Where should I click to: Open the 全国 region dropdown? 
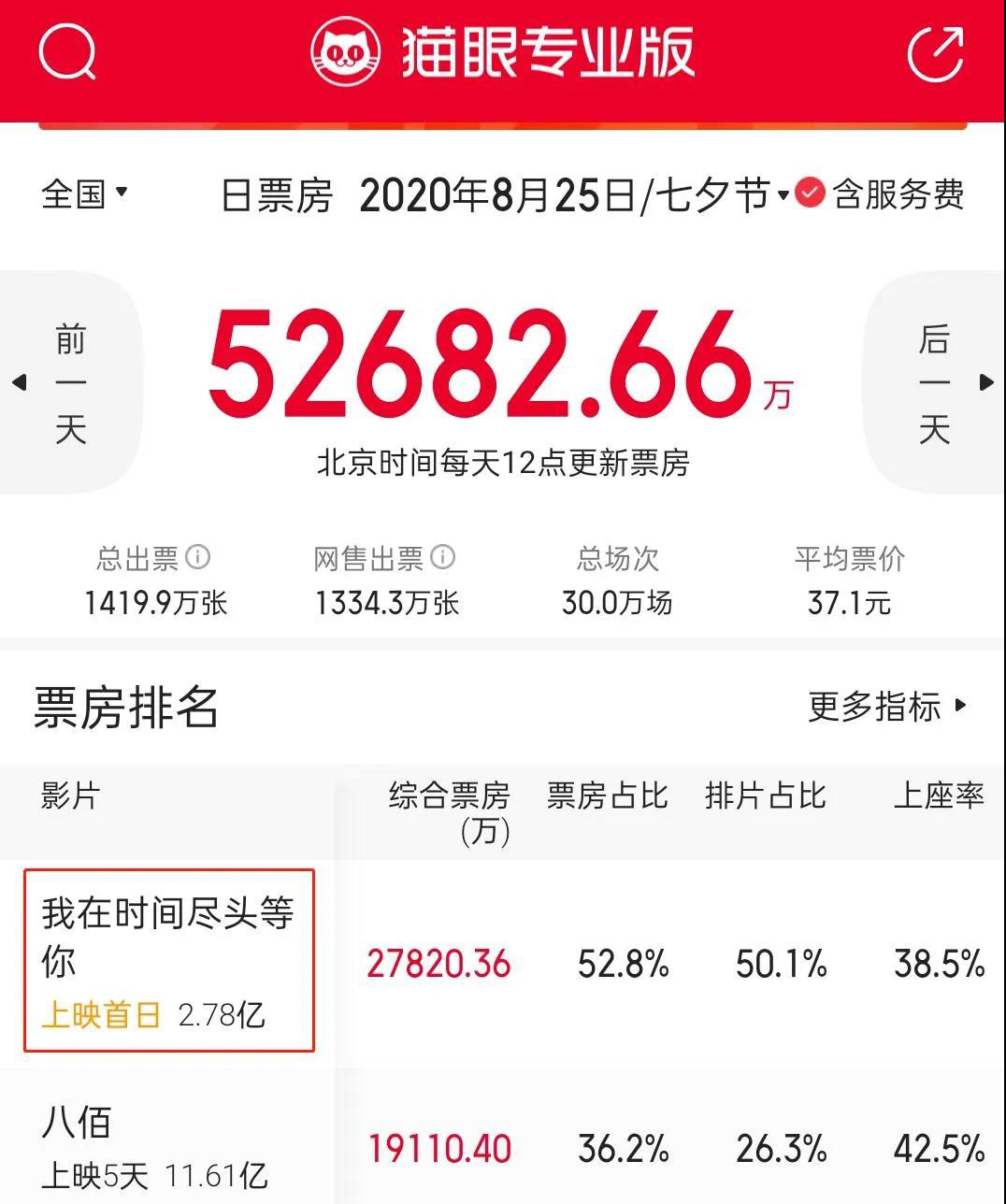[84, 194]
